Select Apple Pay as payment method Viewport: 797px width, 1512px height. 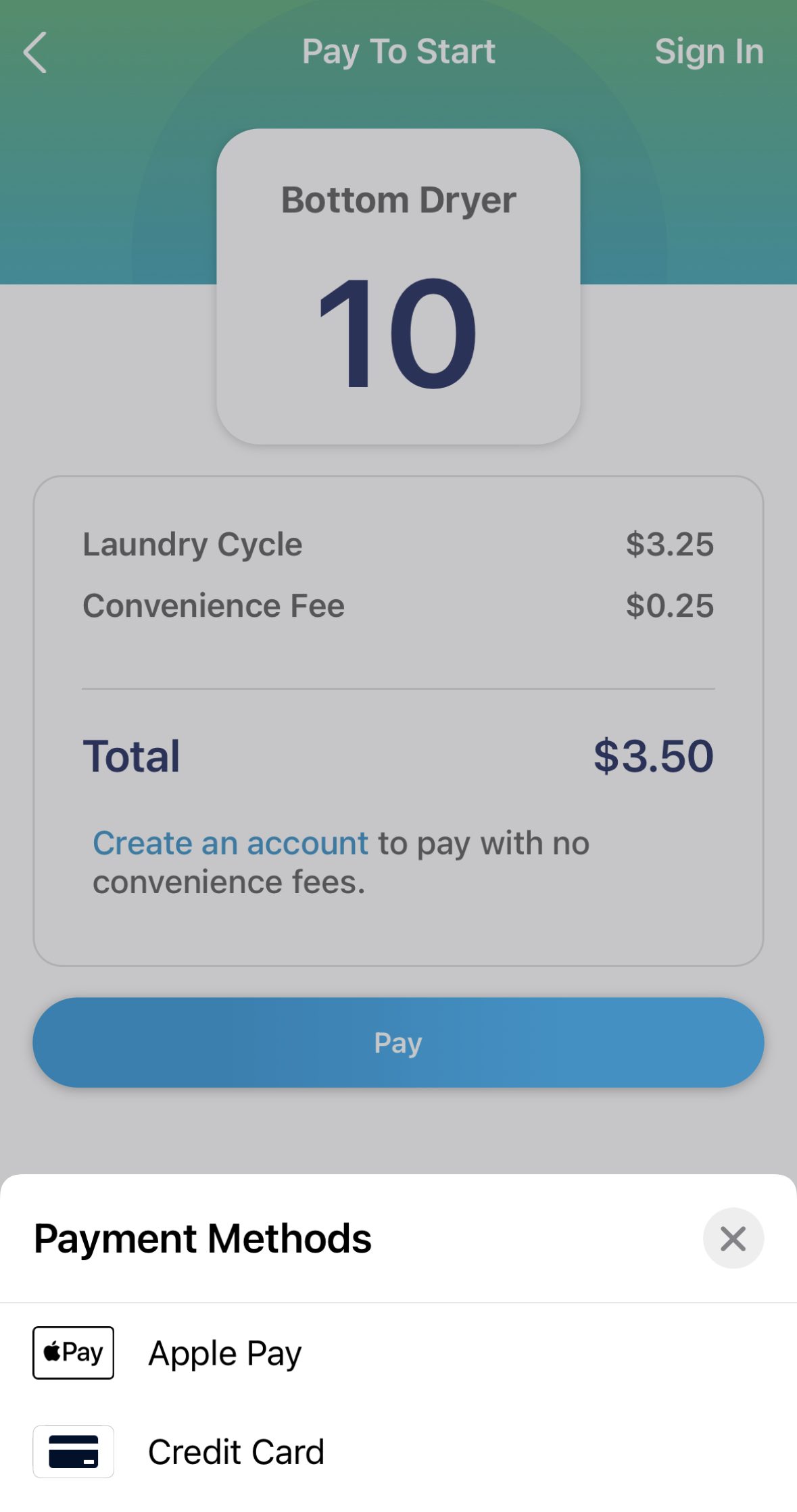click(x=398, y=1353)
